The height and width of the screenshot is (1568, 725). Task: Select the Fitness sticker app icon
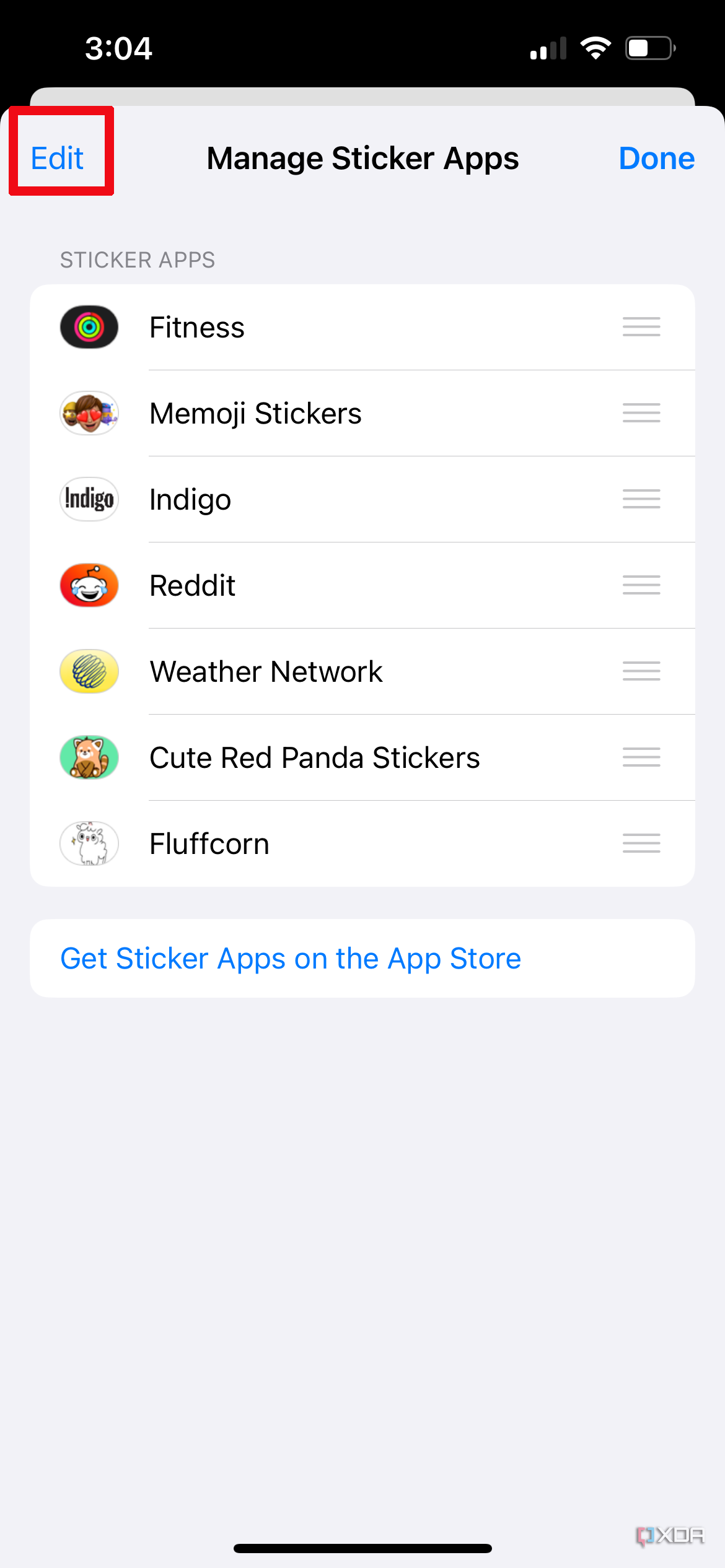[89, 327]
